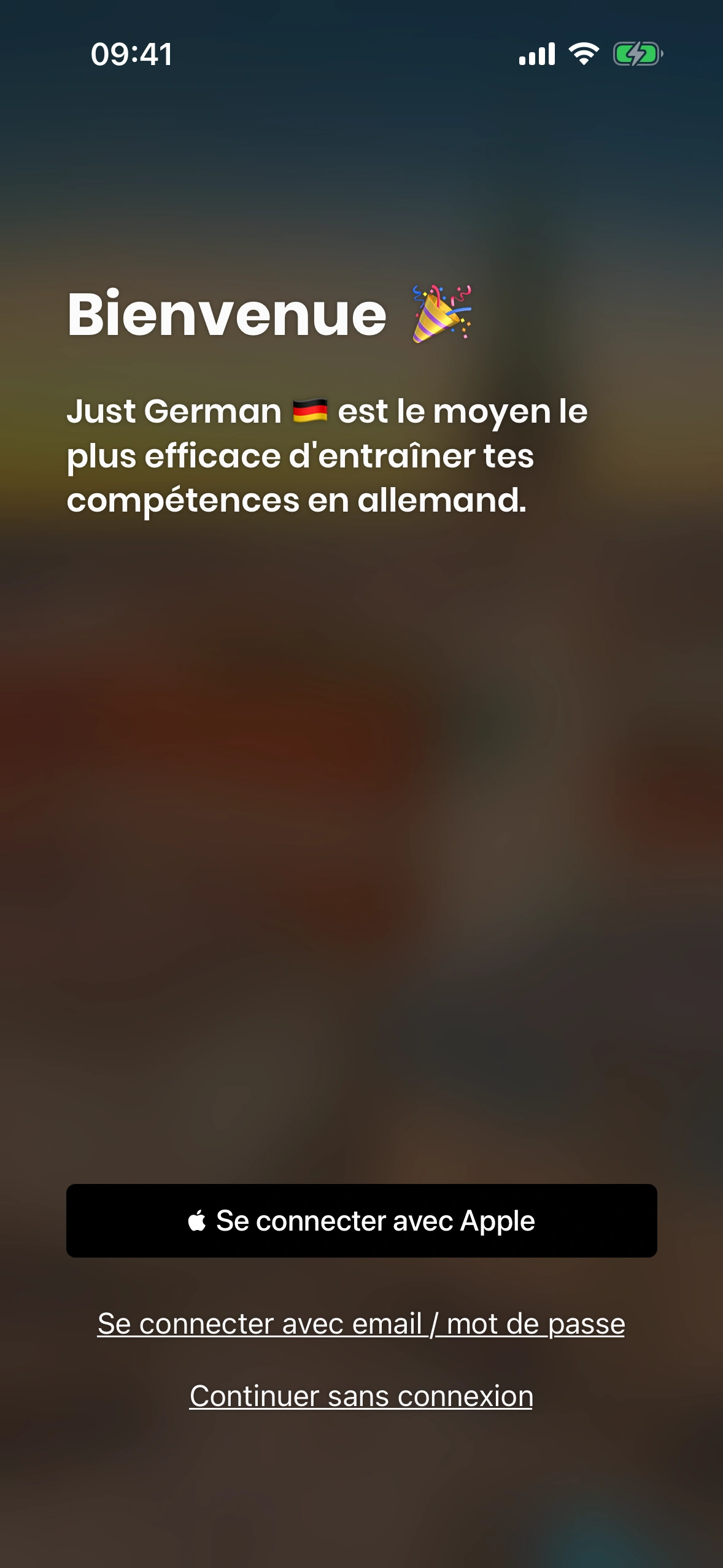The image size is (723, 1568).
Task: Open Se connecter avec email / mot de passe
Action: pos(361,1323)
